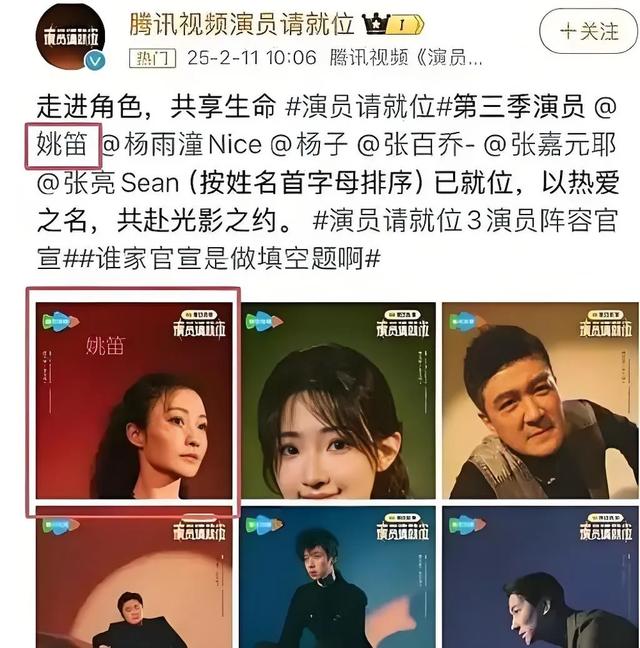Open the #谁家官宣是做填空题啊# topic
The width and height of the screenshot is (640, 648).
[230, 259]
